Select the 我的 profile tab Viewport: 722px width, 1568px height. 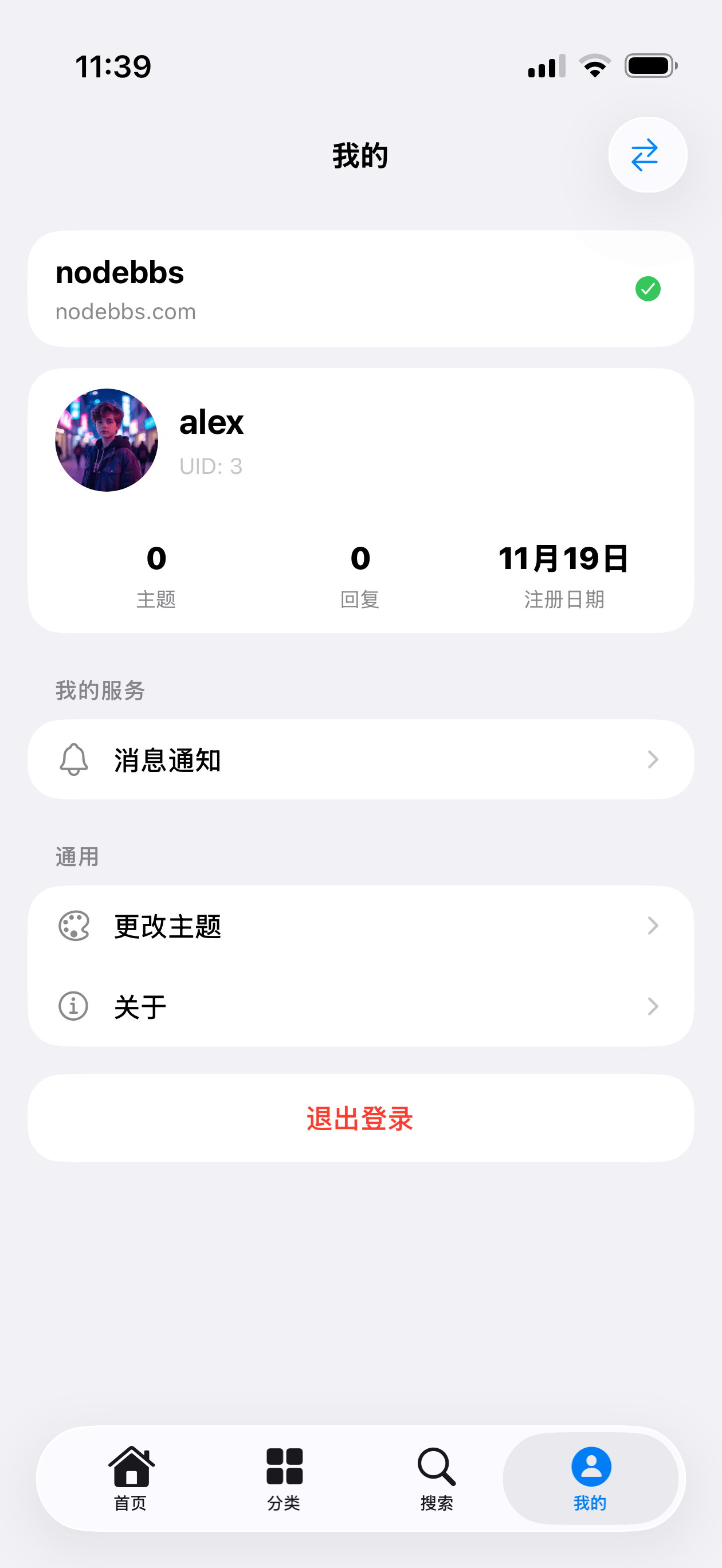click(x=590, y=1478)
